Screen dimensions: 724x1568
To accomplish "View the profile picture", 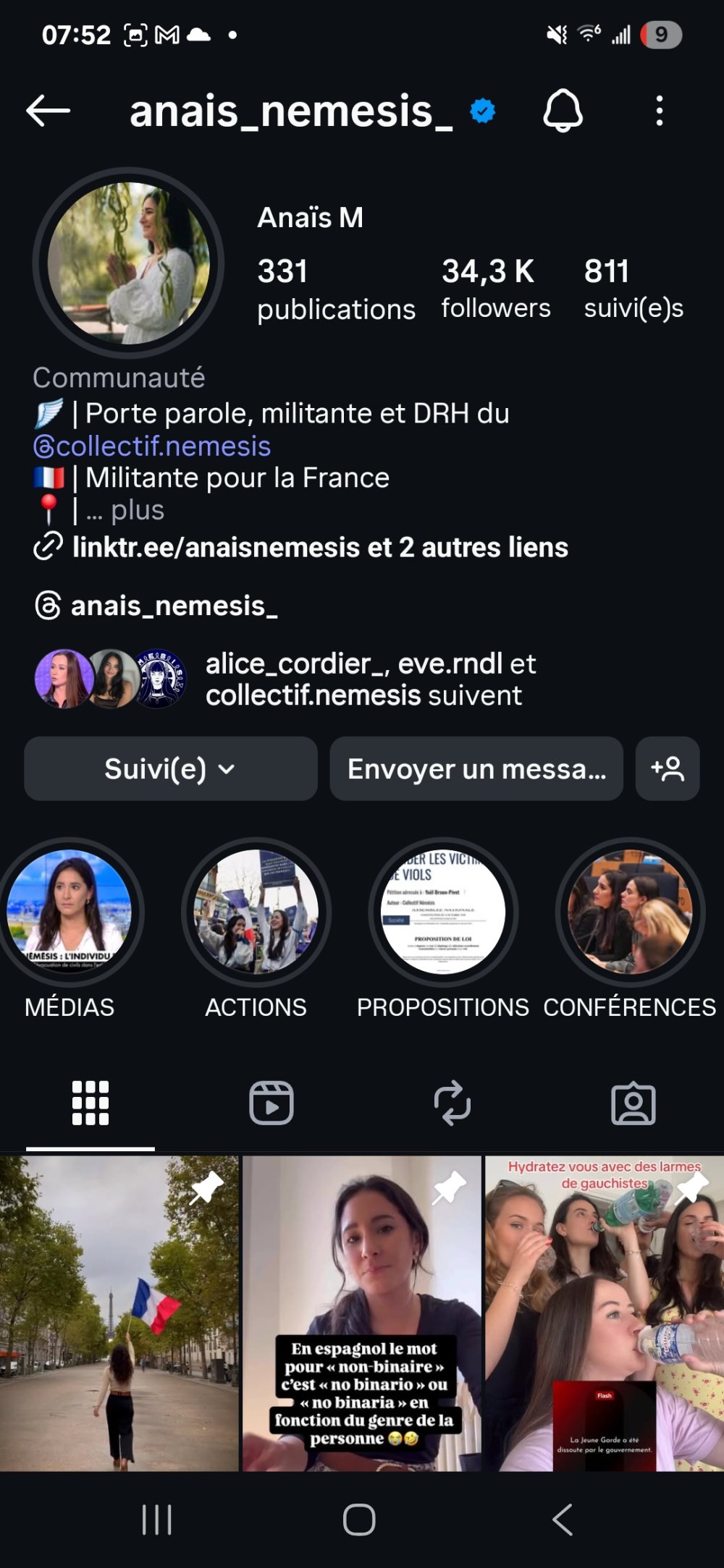I will (x=129, y=263).
